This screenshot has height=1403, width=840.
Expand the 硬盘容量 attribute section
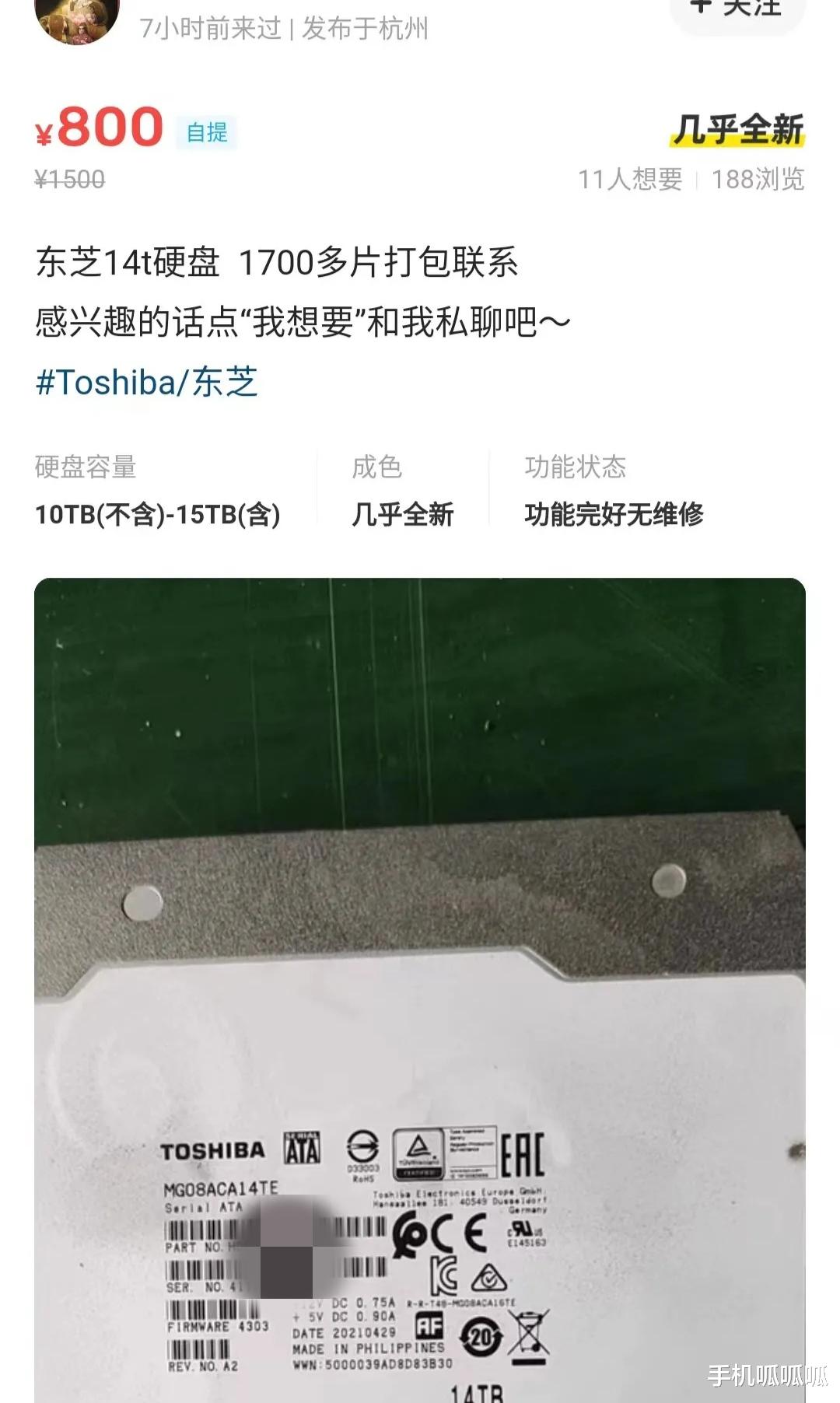coord(87,466)
